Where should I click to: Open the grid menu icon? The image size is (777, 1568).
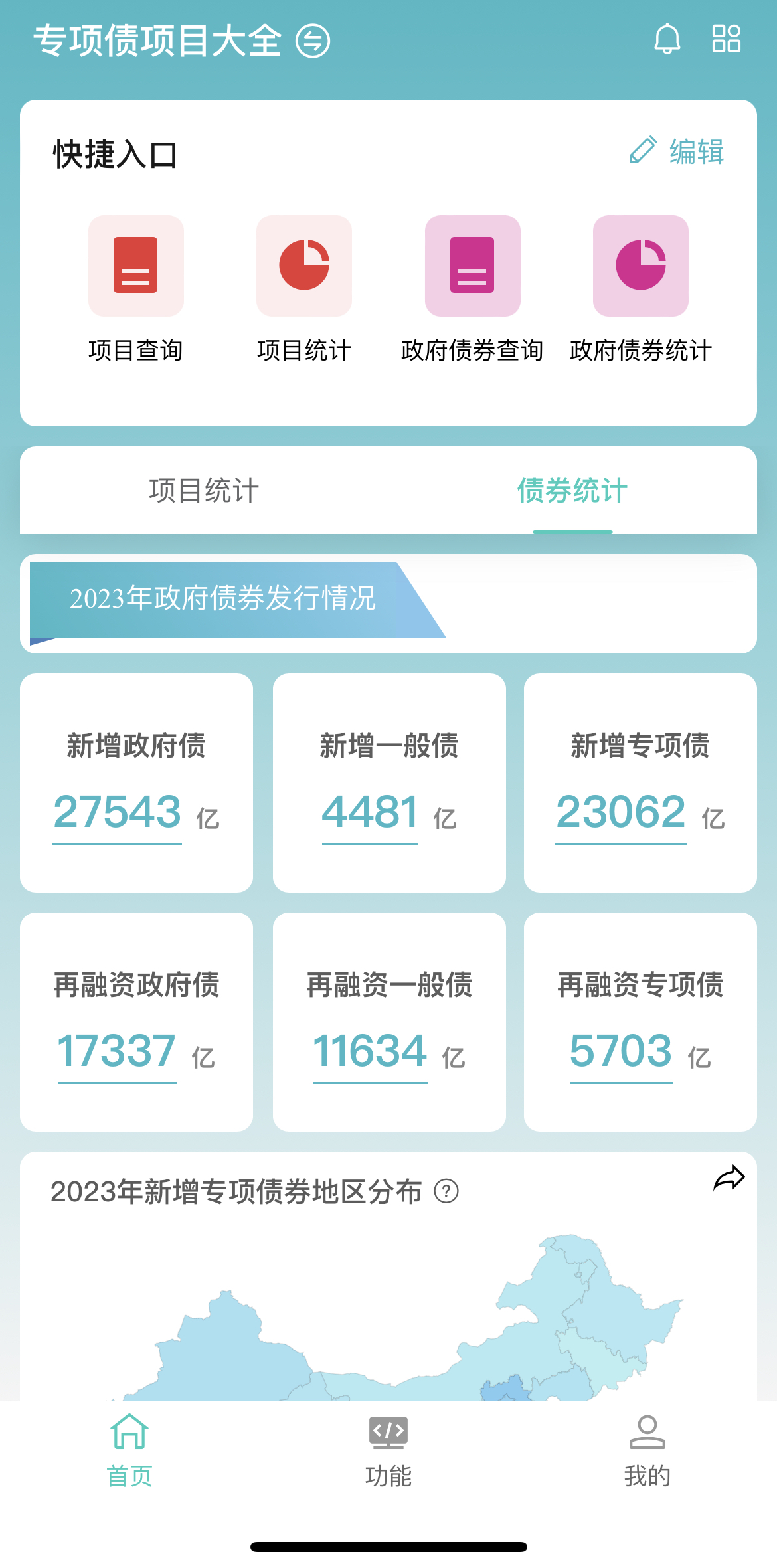pos(726,39)
